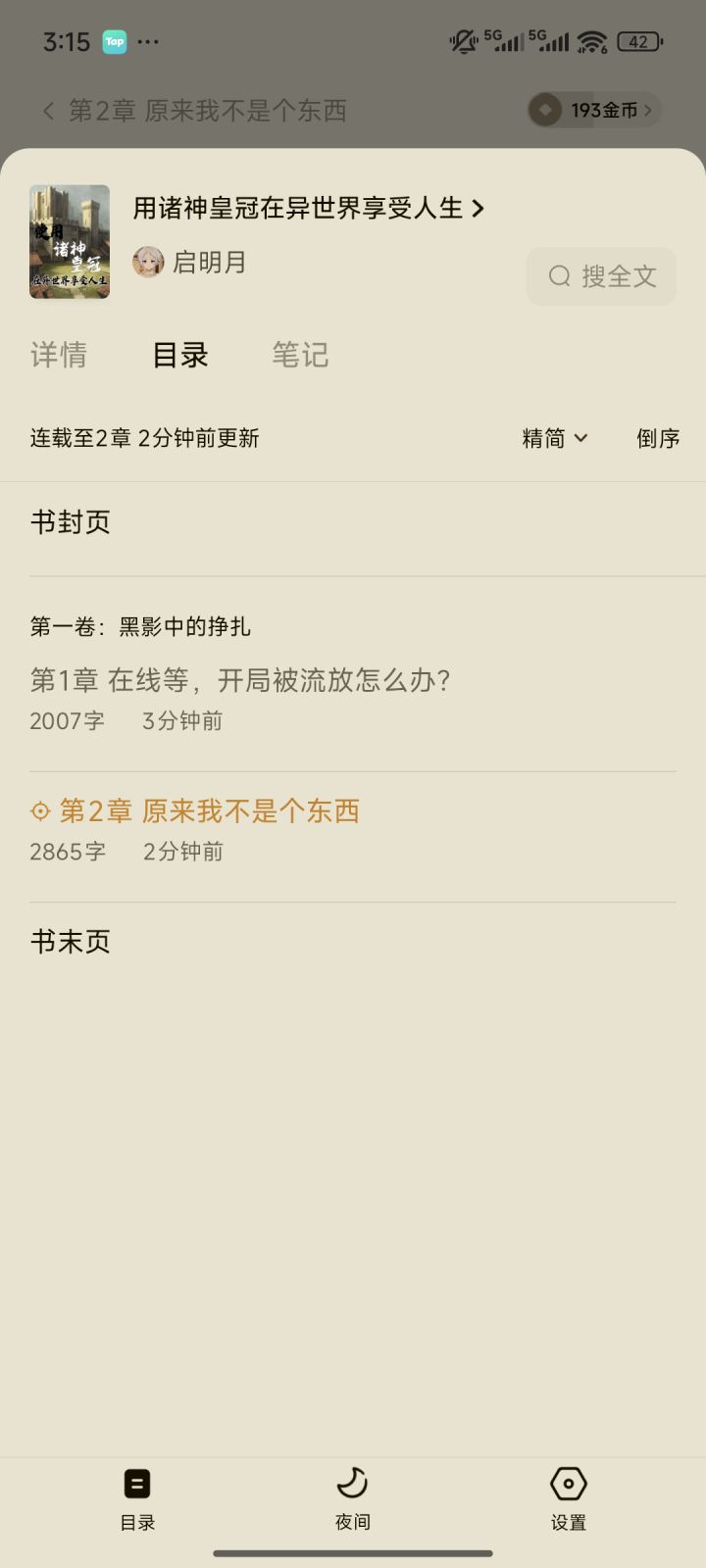View author 启明月's profile

click(190, 263)
